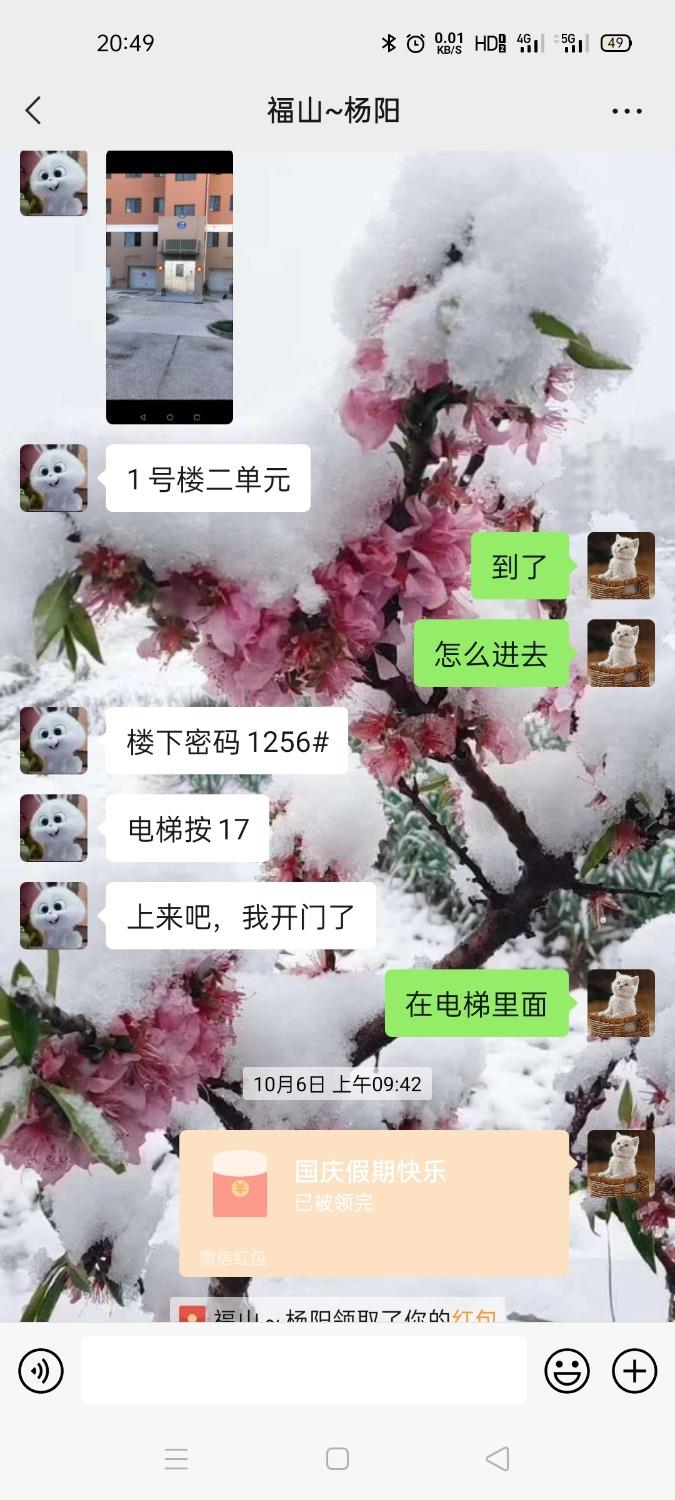Tap the system back triangle
The width and height of the screenshot is (675, 1500).
point(497,1458)
